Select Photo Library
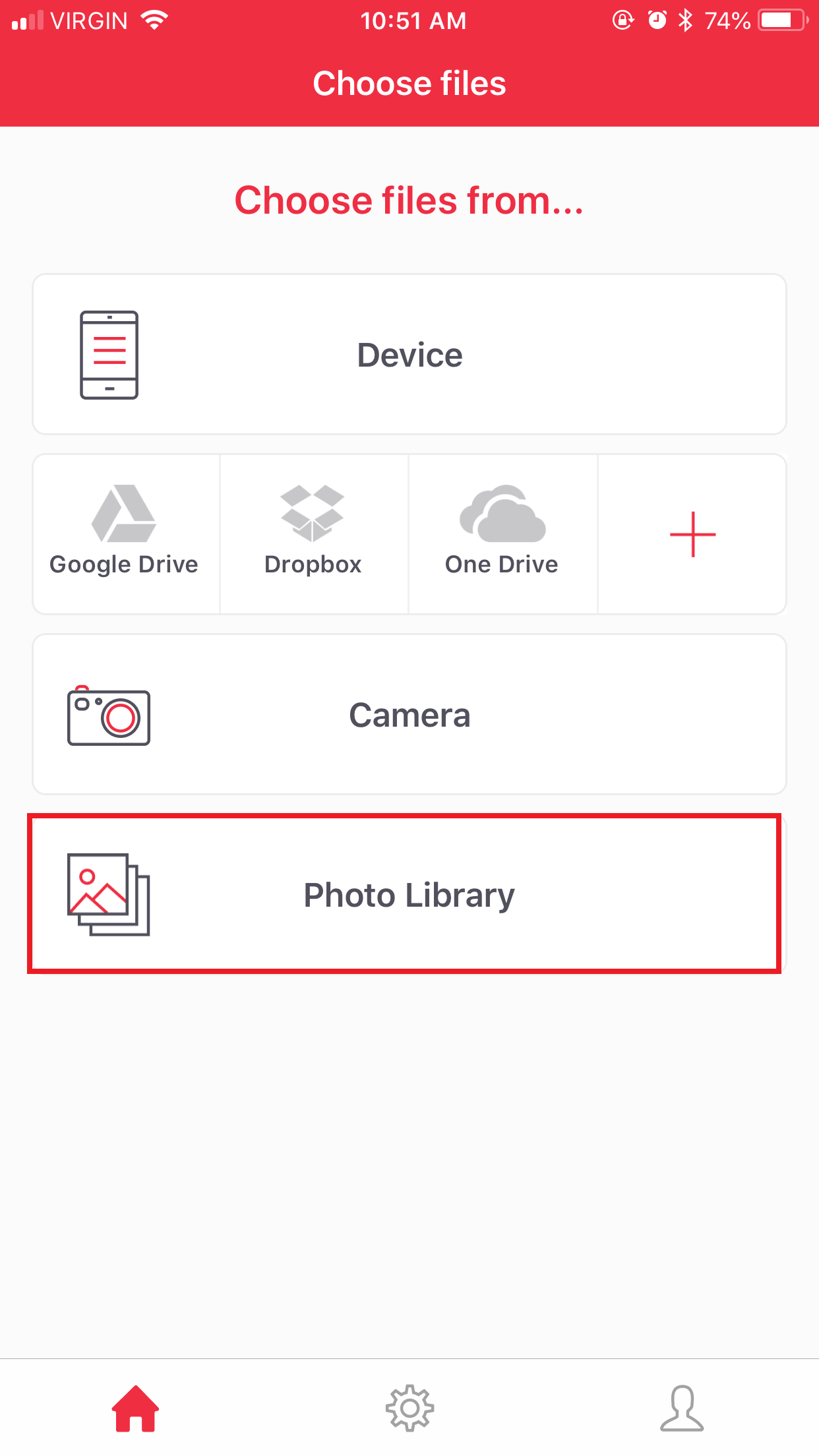This screenshot has width=819, height=1456. point(404,894)
